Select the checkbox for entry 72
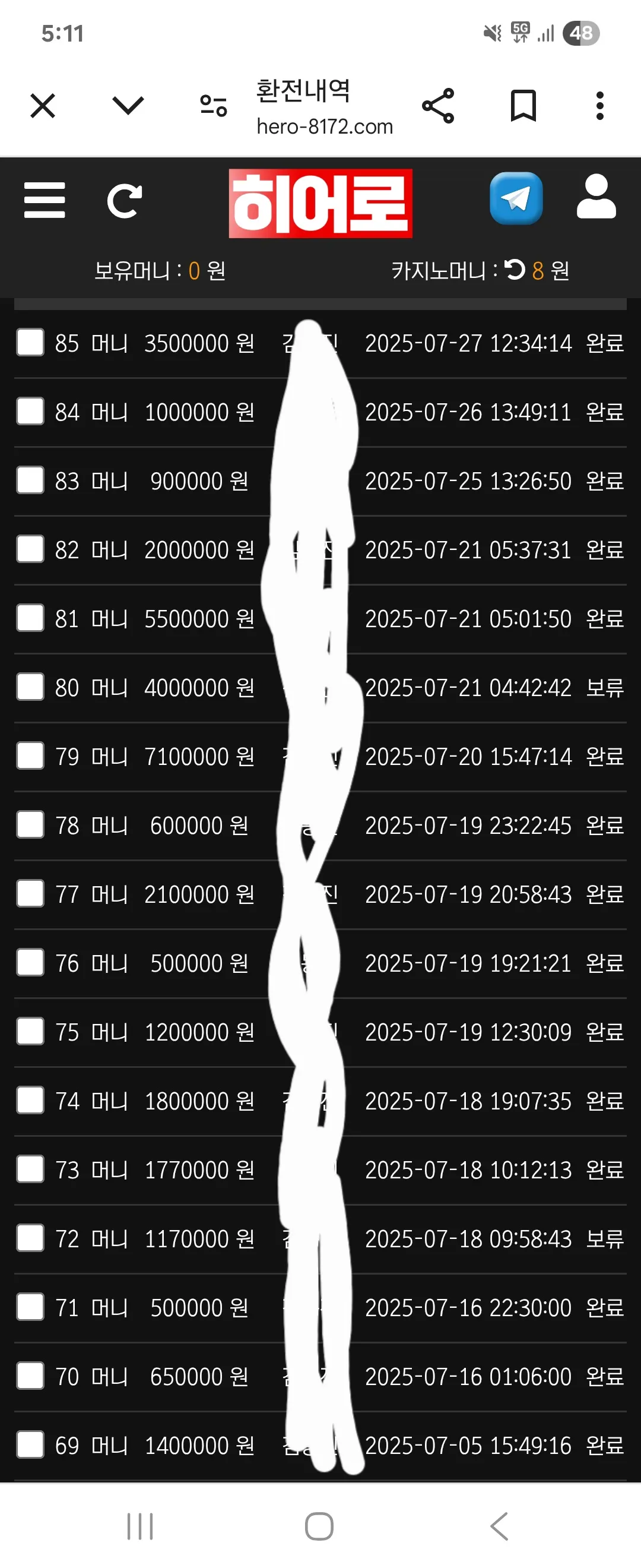The height and width of the screenshot is (1568, 641). pos(30,1238)
